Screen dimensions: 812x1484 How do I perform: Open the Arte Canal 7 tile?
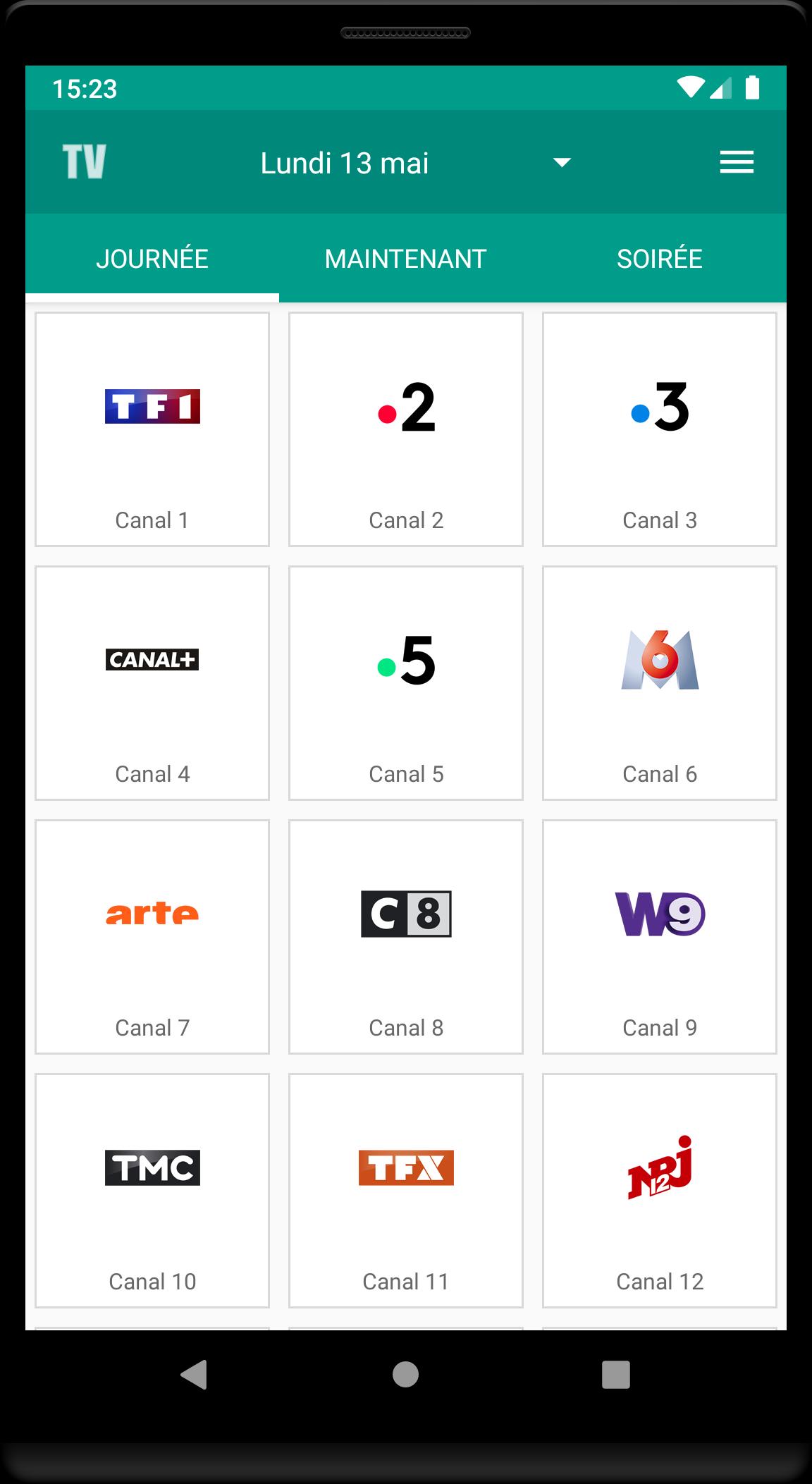(x=152, y=937)
